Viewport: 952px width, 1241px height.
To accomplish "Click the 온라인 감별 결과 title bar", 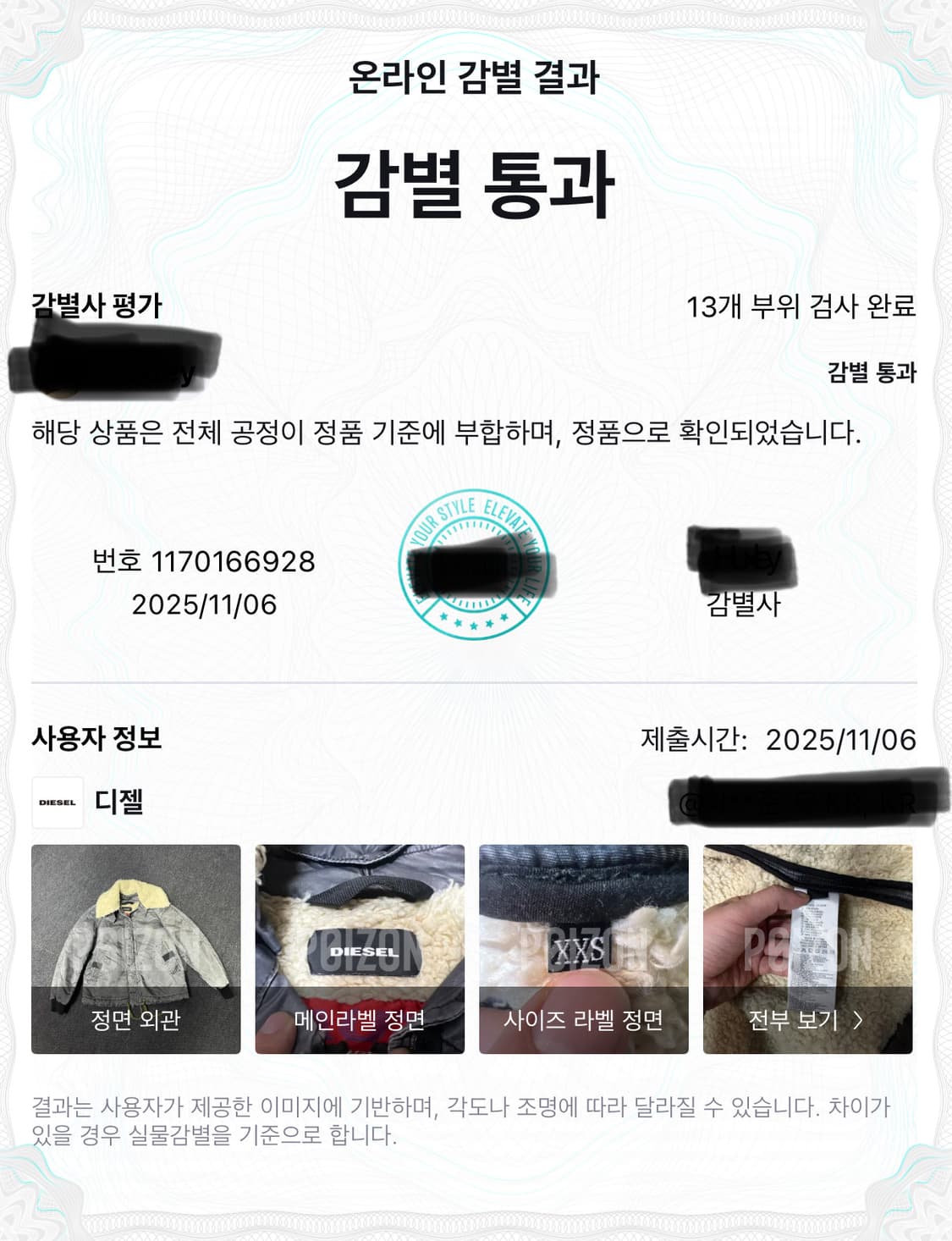I will 476,76.
